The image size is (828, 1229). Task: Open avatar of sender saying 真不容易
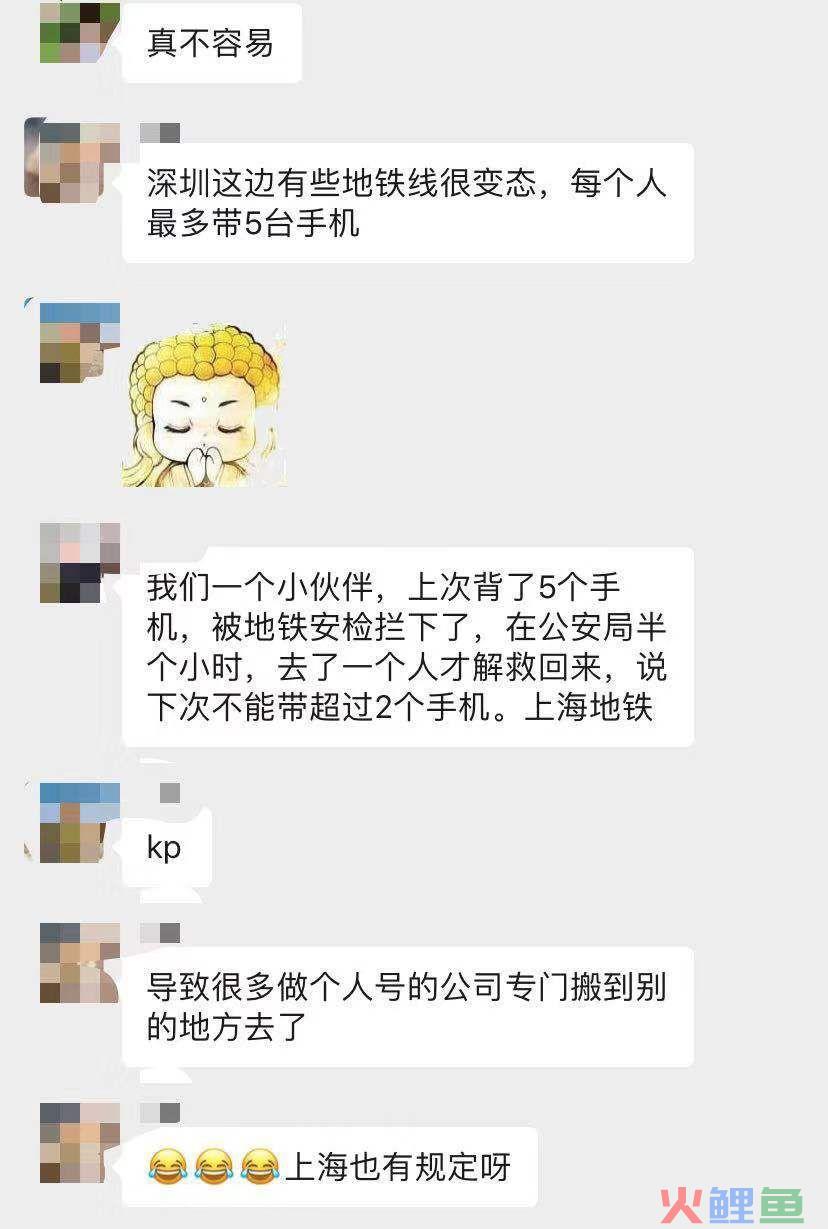click(79, 32)
